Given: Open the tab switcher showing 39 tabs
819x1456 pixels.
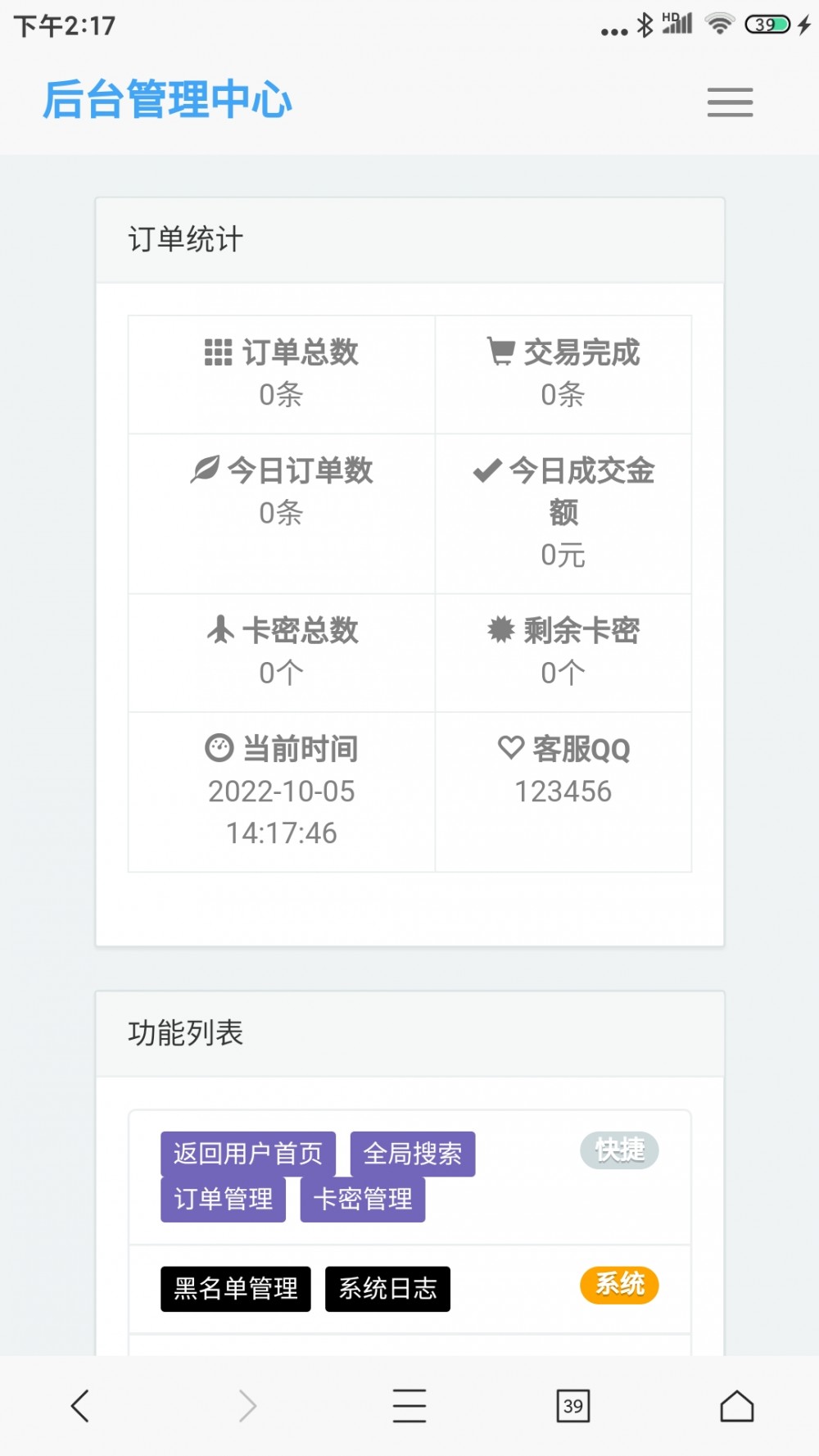Looking at the screenshot, I should point(574,1405).
